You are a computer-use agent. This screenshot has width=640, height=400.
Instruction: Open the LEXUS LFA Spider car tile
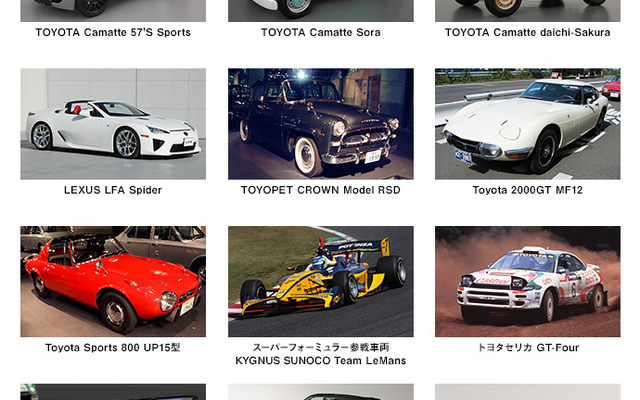click(113, 124)
